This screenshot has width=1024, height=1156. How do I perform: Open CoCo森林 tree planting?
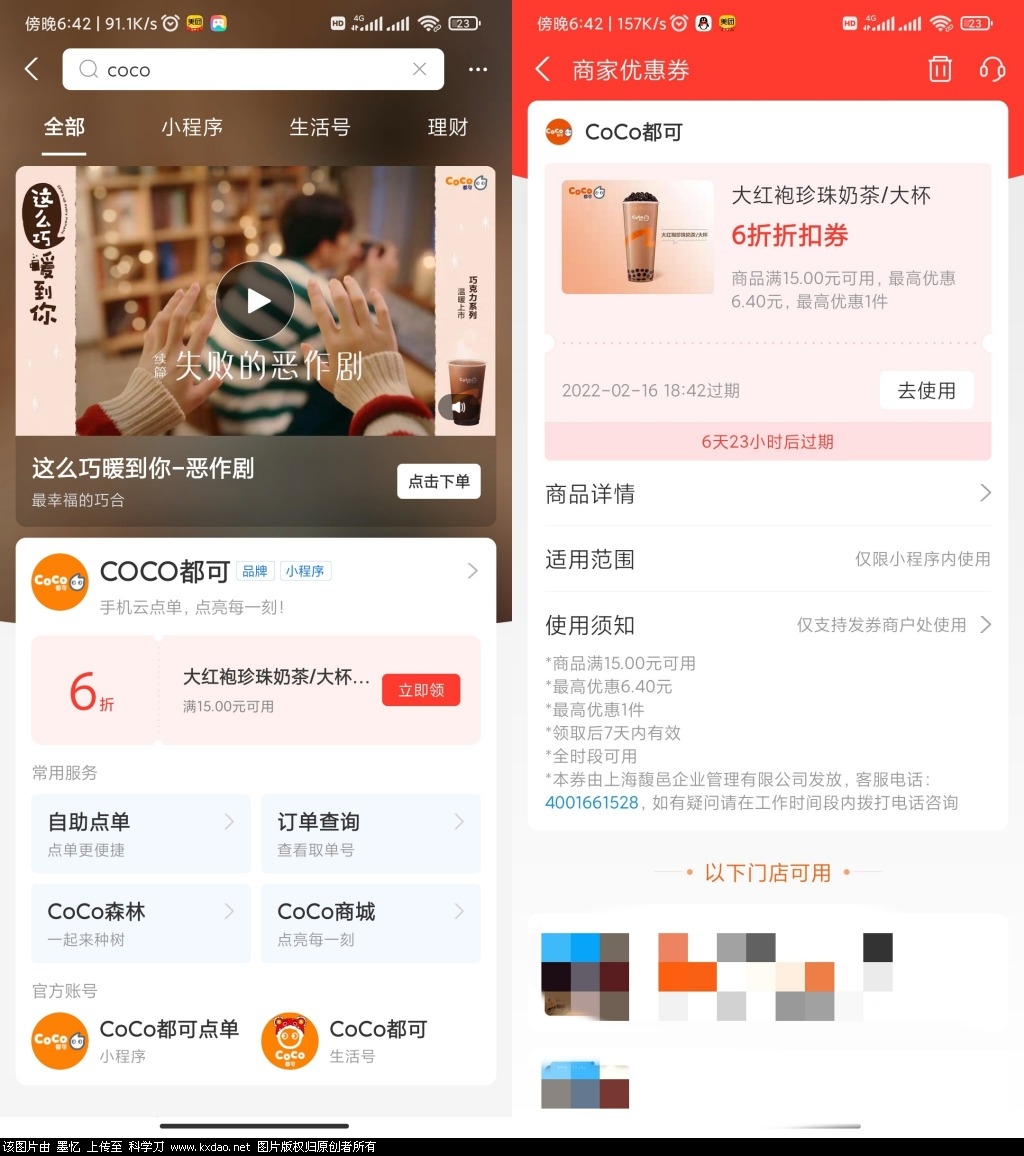pyautogui.click(x=141, y=923)
